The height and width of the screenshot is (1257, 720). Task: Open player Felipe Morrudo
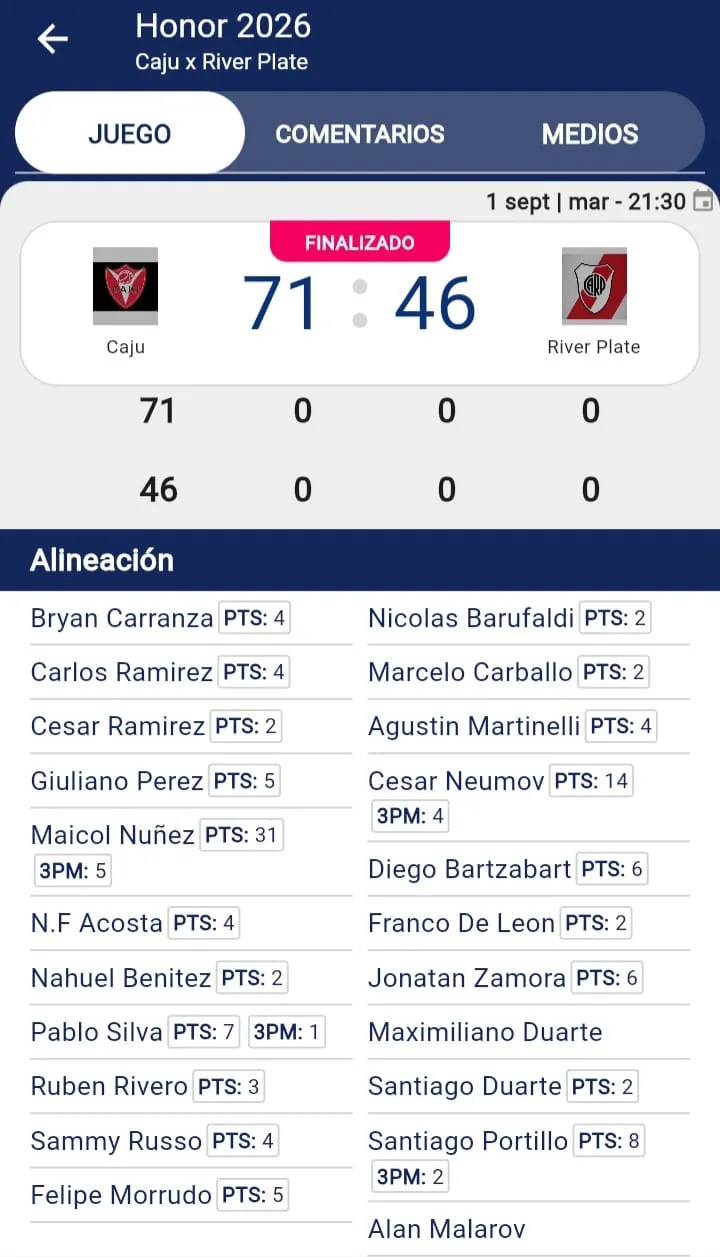coord(122,1194)
